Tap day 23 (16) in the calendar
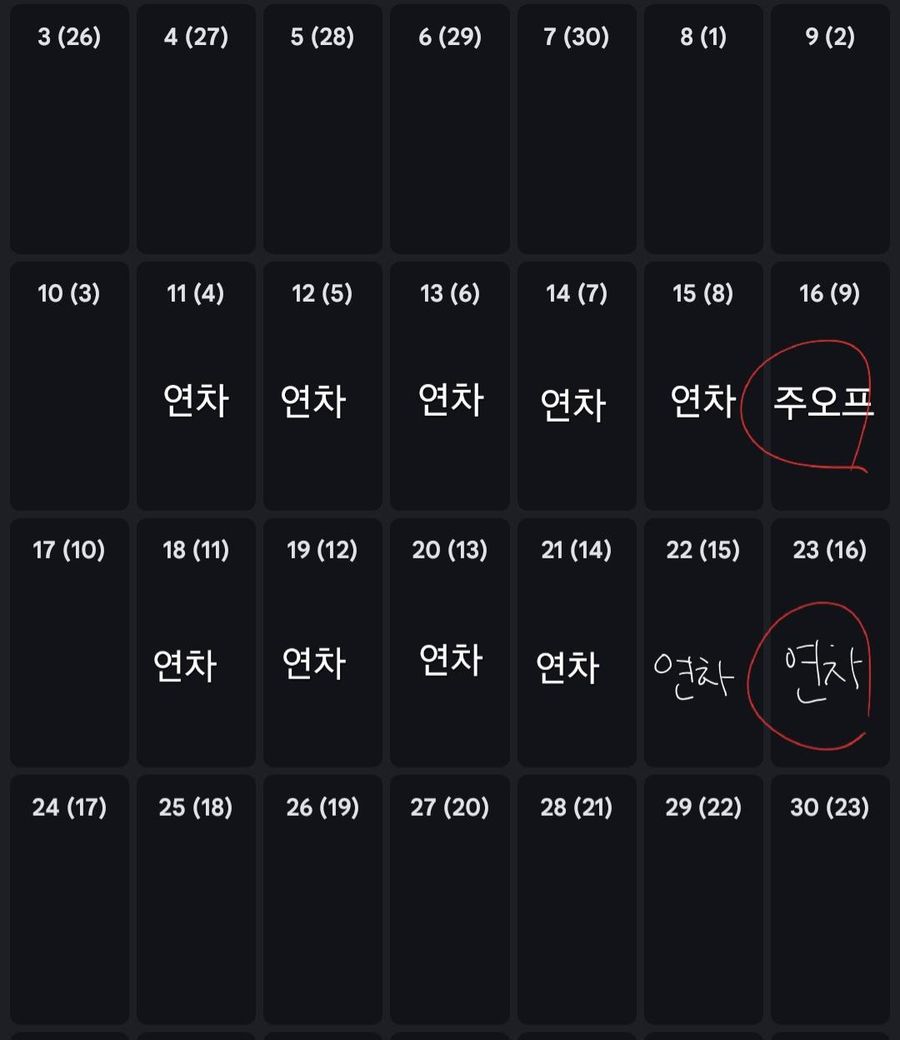900x1040 pixels. click(x=829, y=642)
